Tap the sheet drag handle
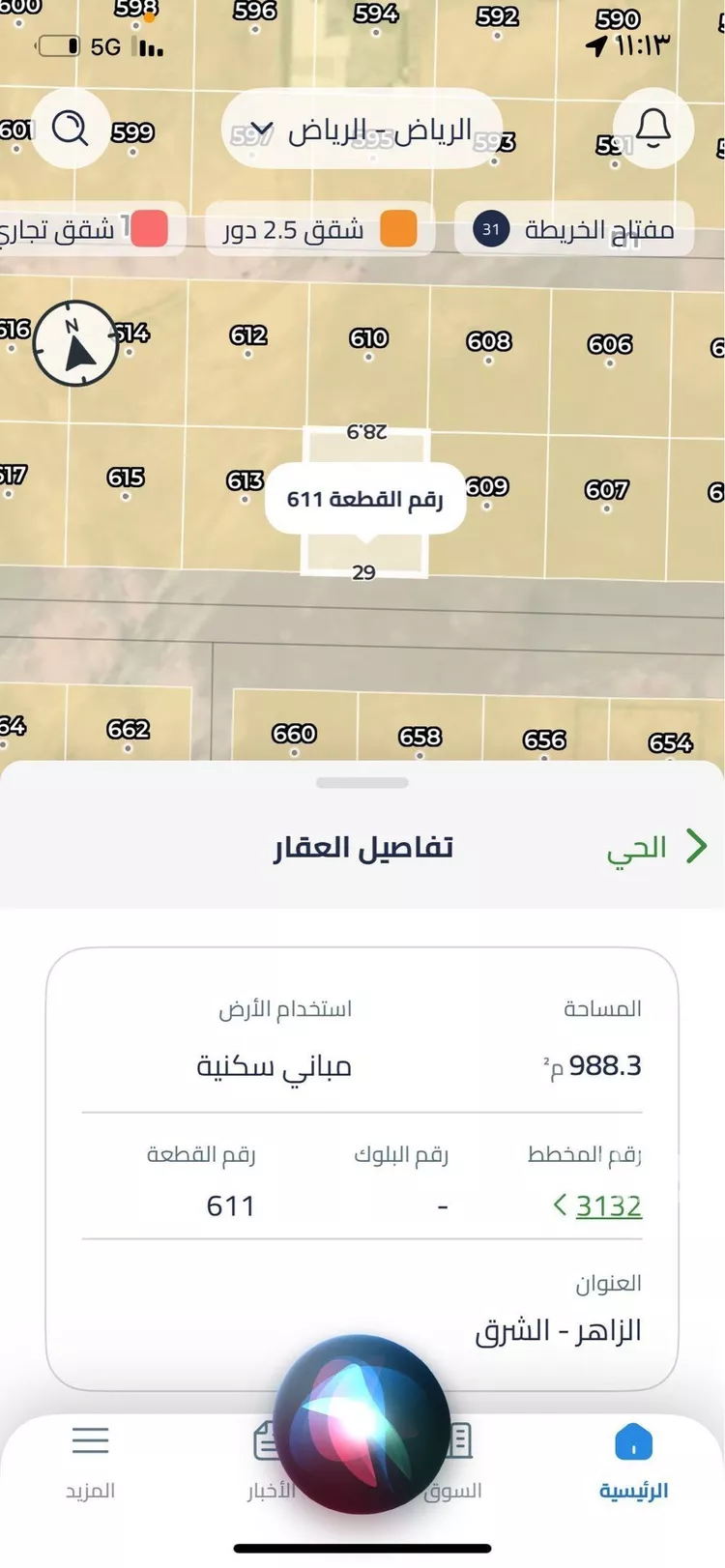The image size is (725, 1568). click(362, 782)
